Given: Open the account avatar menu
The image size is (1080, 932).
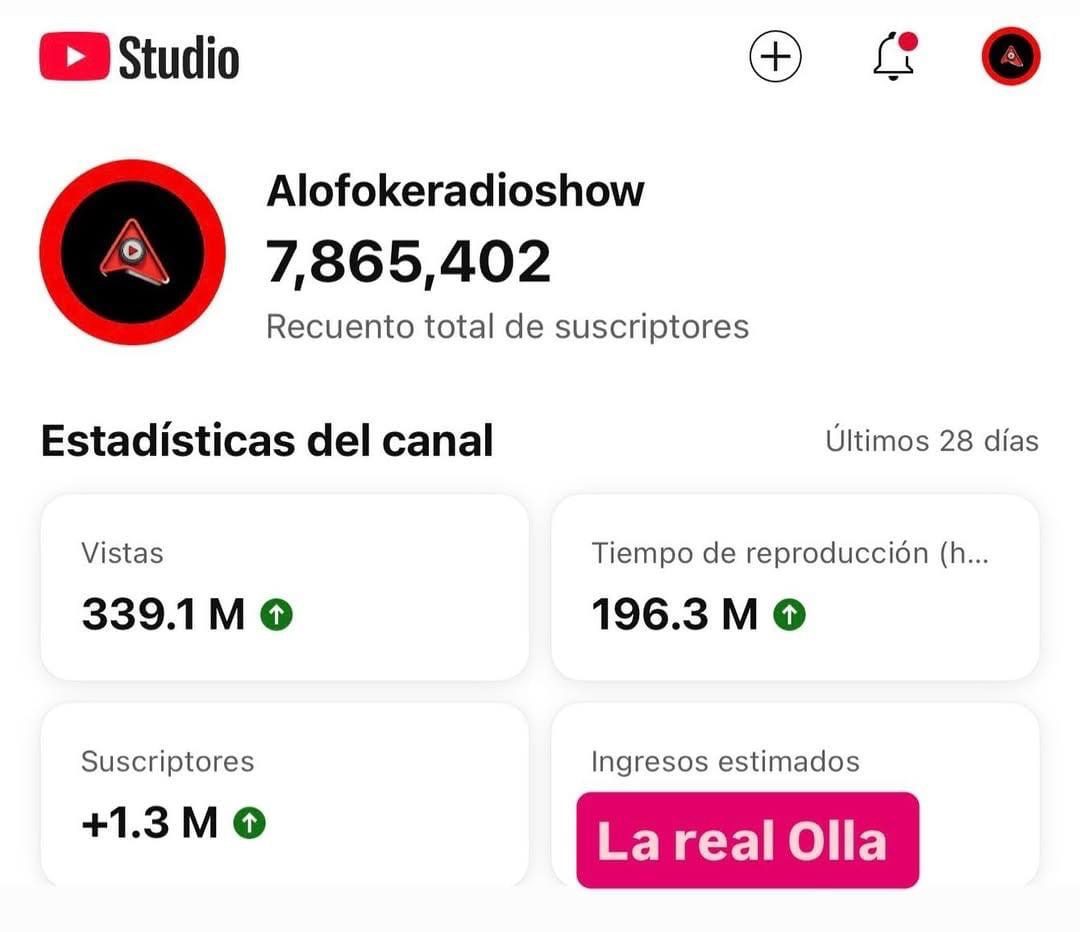Looking at the screenshot, I should click(x=1010, y=57).
